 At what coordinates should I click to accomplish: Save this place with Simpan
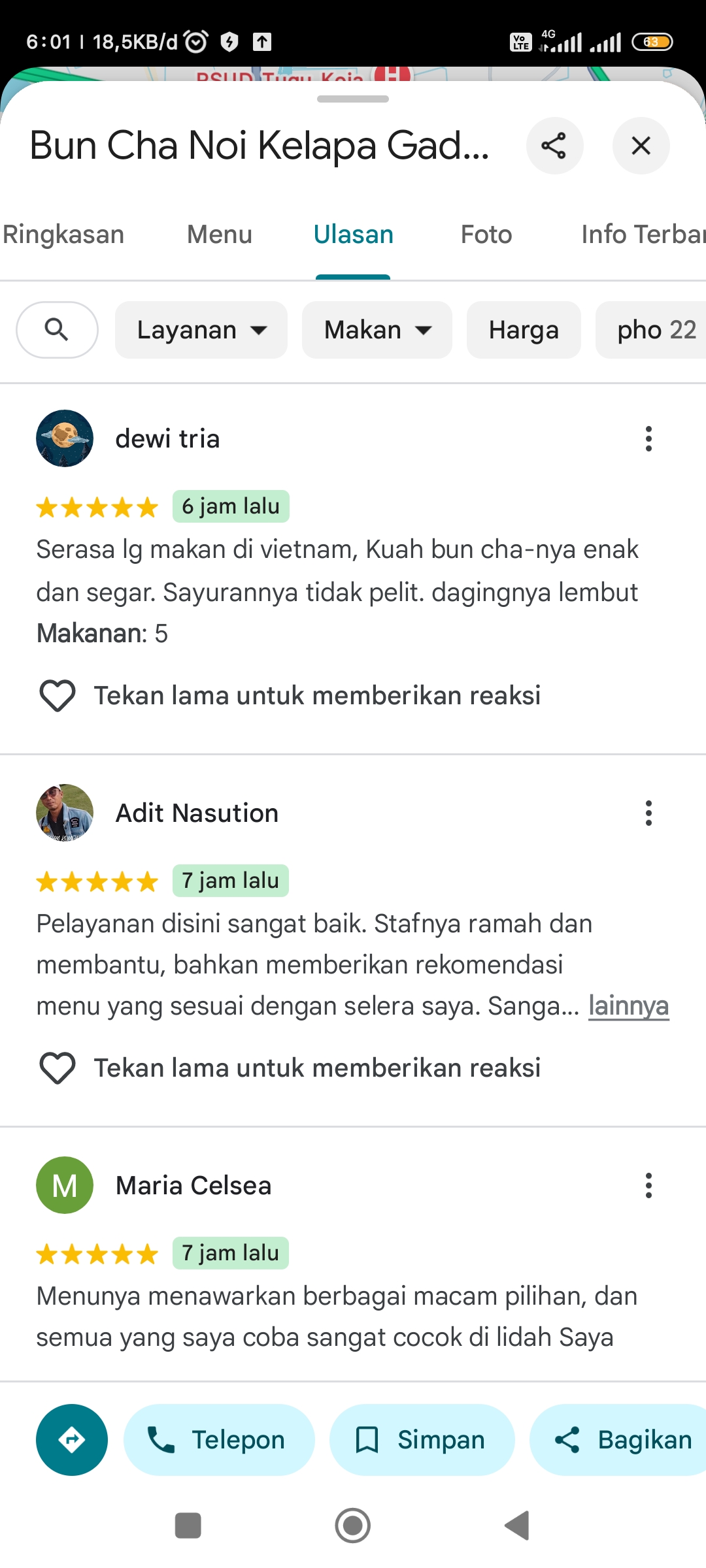(422, 1440)
